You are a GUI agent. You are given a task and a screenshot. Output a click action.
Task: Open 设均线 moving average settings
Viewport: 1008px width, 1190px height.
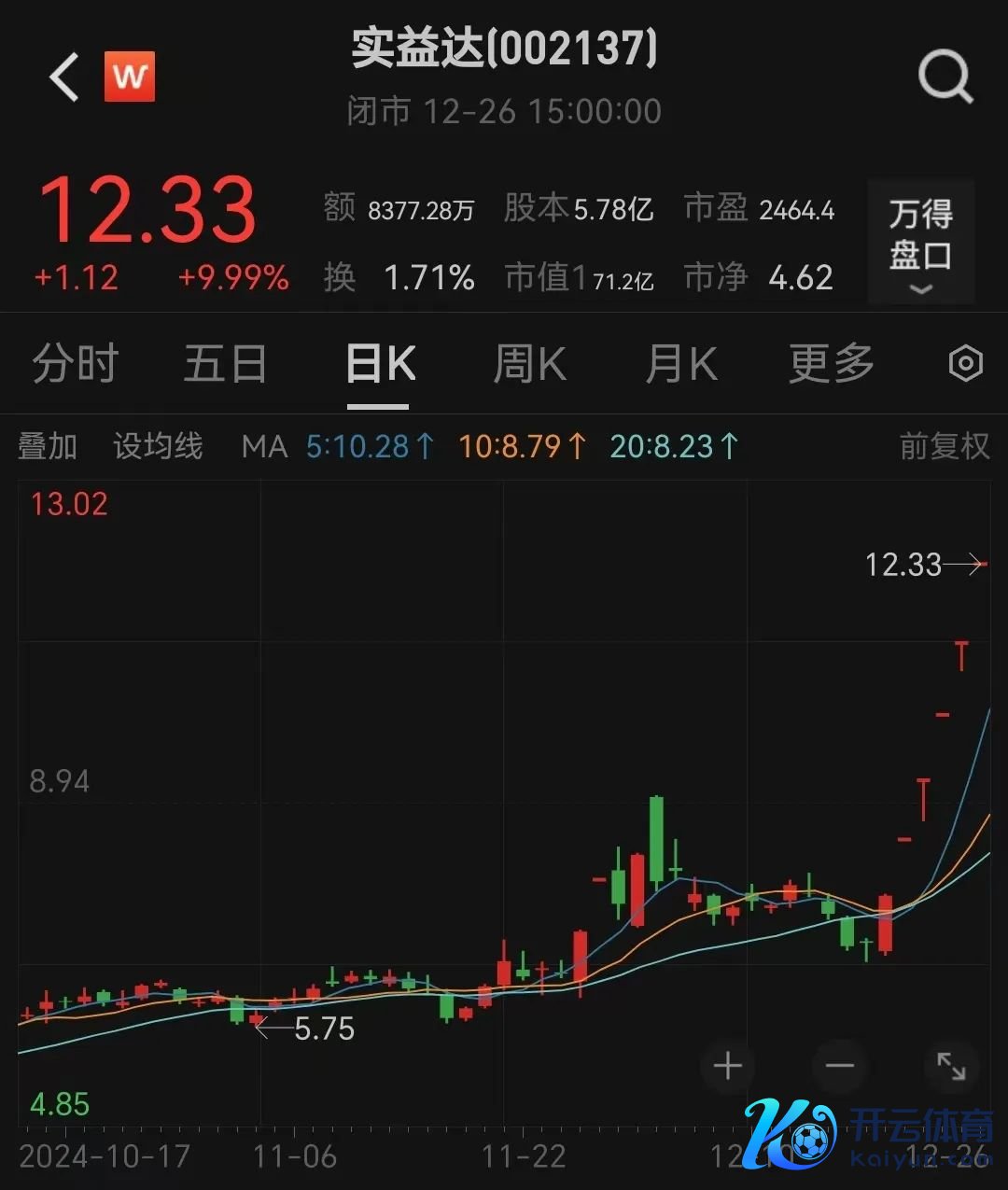(x=158, y=446)
